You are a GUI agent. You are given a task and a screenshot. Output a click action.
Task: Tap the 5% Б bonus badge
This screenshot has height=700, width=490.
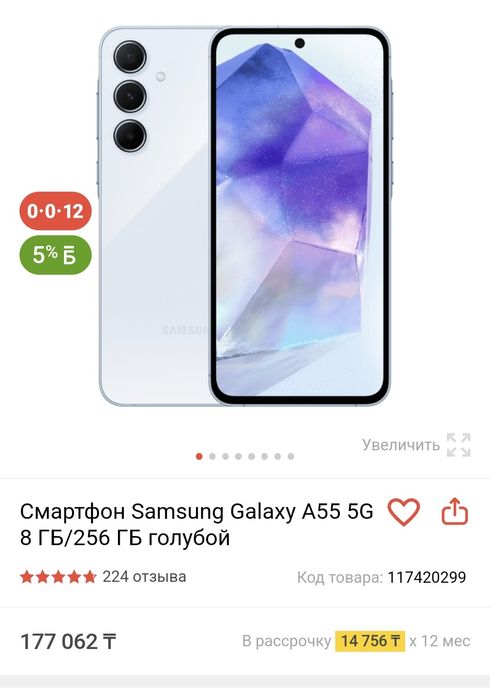pos(55,255)
